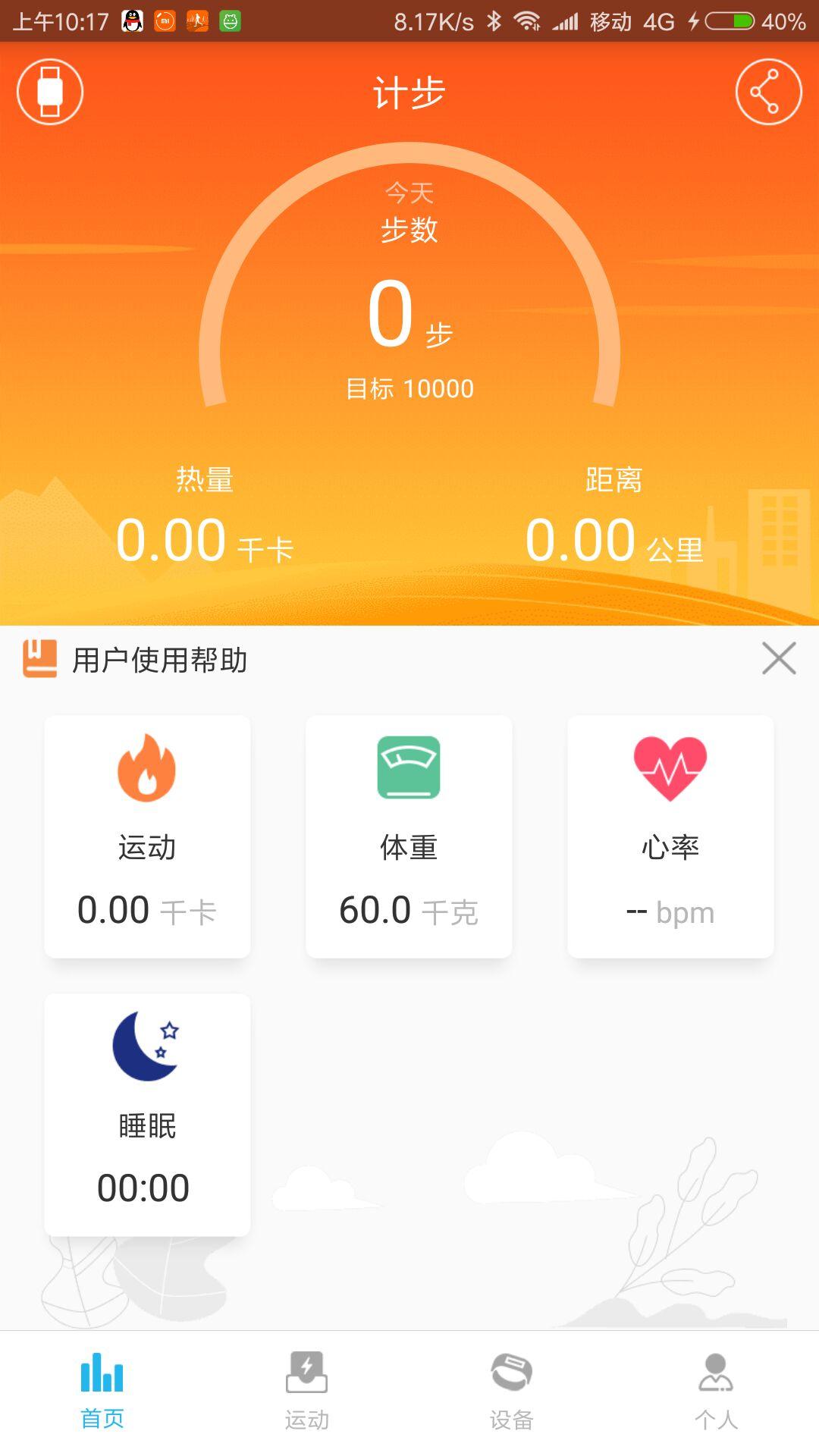Open 用户使用帮助 user guide
The image size is (819, 1456).
tap(159, 660)
